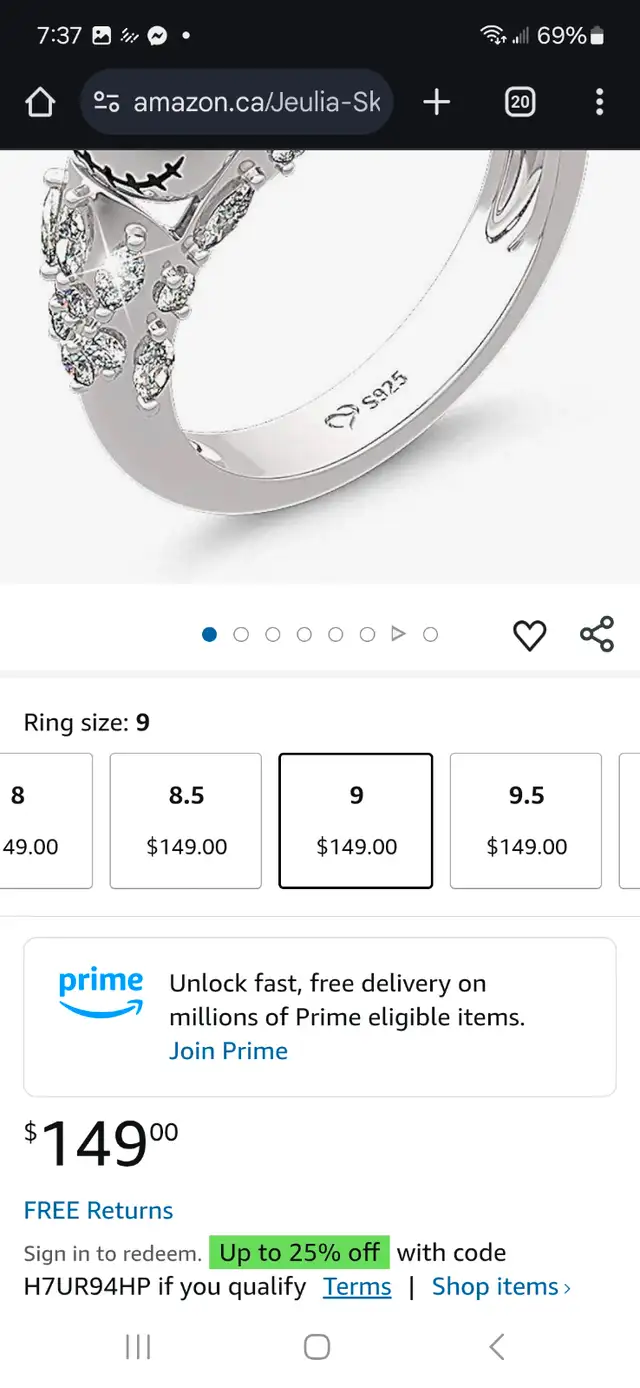The height and width of the screenshot is (1388, 640).
Task: Choose ring size 9
Action: [356, 821]
